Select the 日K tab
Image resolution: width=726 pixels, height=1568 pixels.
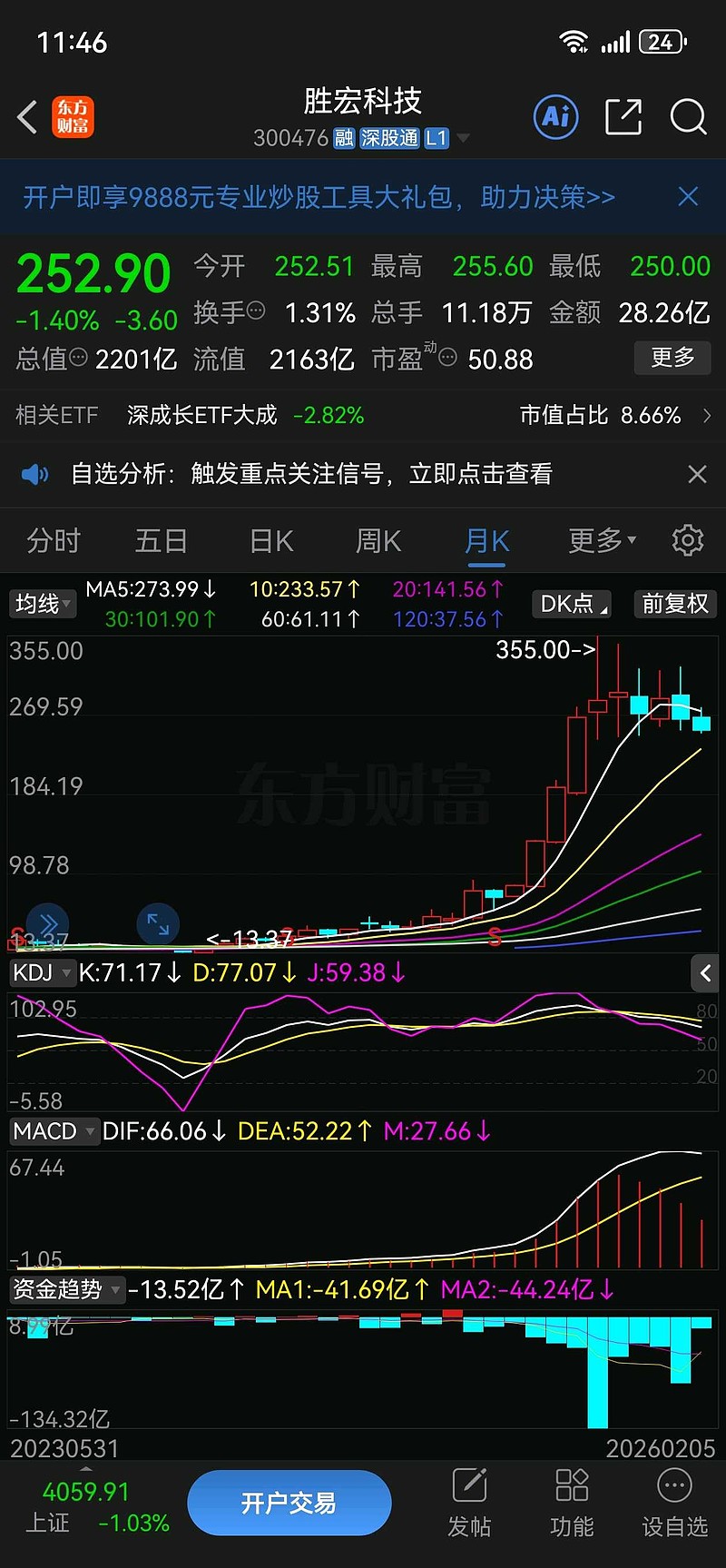pyautogui.click(x=271, y=541)
